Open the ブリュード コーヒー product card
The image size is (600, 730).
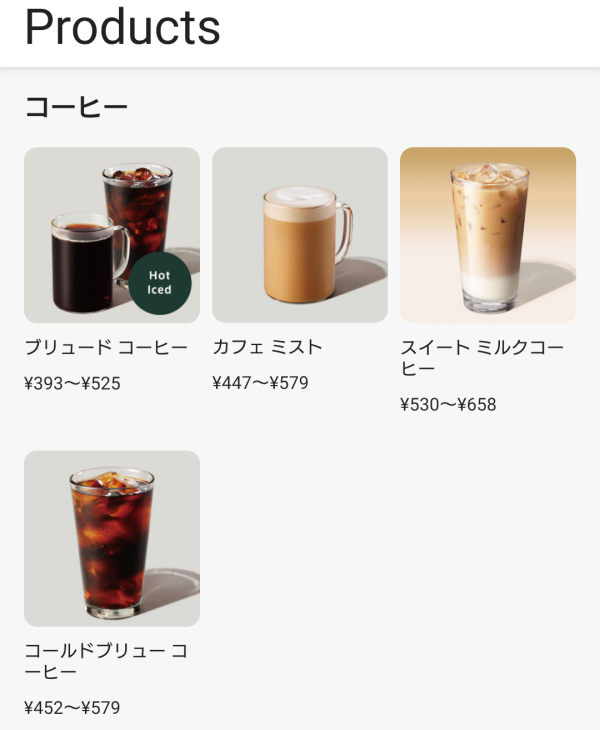click(111, 236)
